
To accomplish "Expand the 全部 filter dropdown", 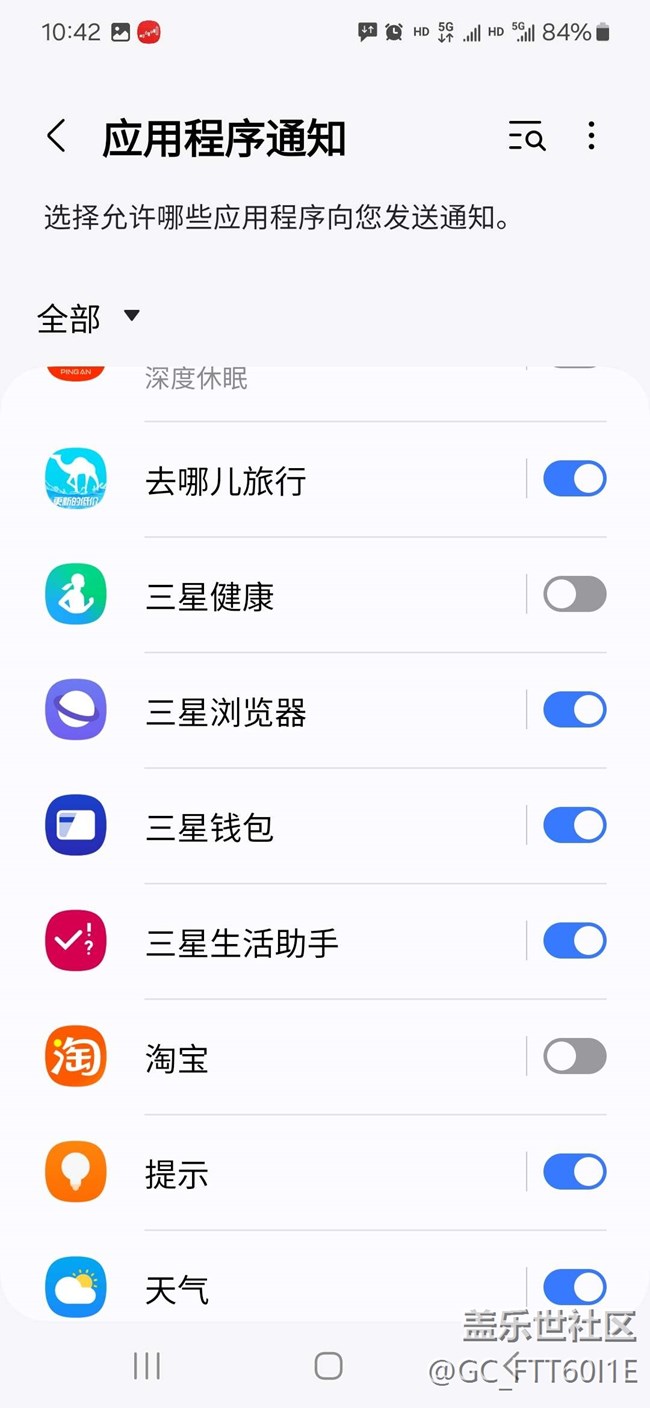I will 88,319.
